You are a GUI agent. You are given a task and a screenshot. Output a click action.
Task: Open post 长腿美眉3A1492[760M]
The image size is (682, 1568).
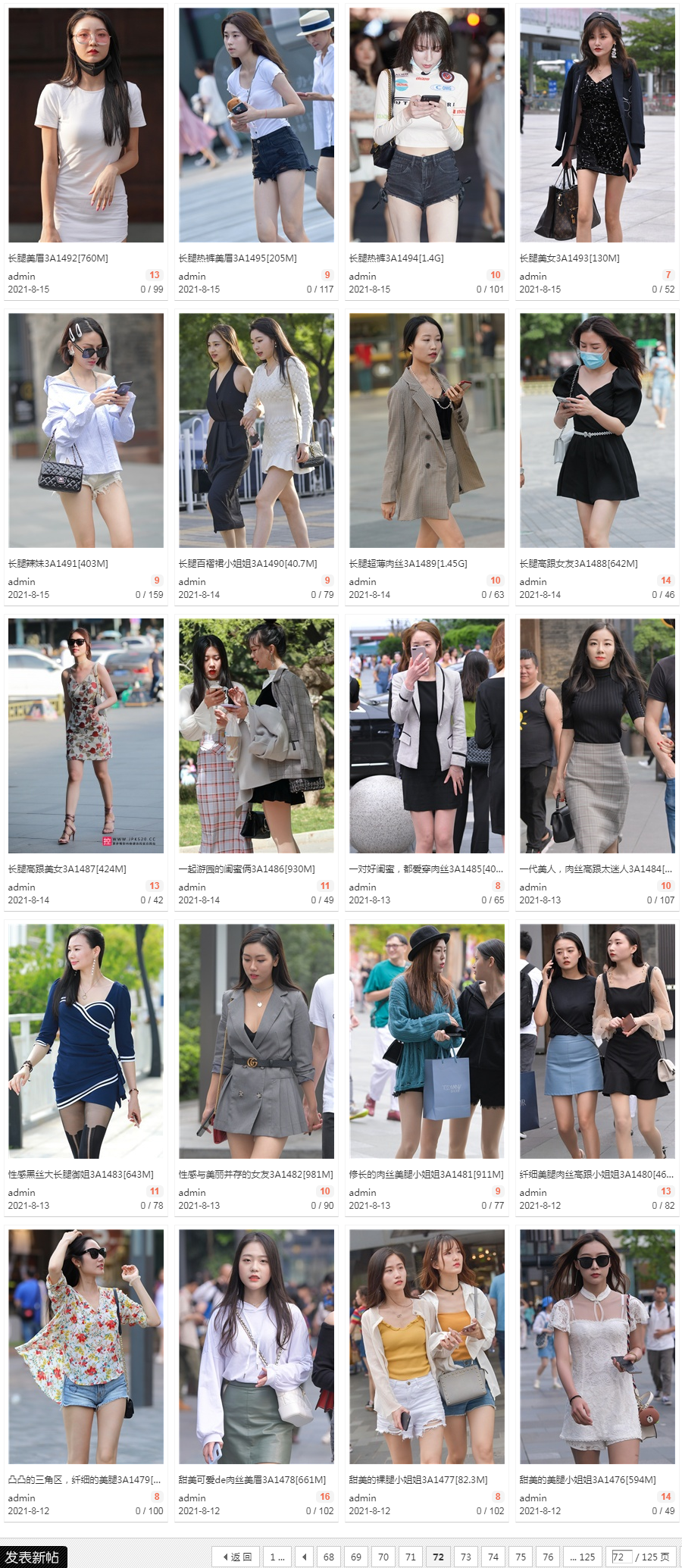tap(58, 258)
